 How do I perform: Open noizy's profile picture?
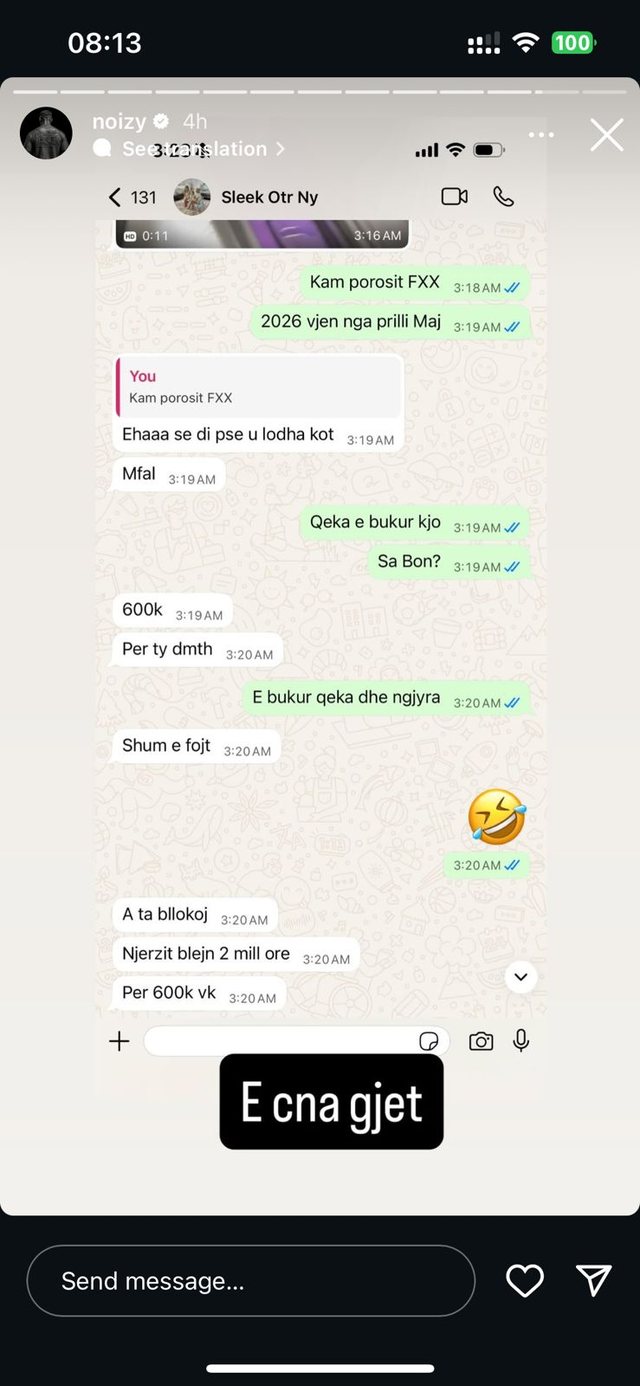(x=46, y=133)
